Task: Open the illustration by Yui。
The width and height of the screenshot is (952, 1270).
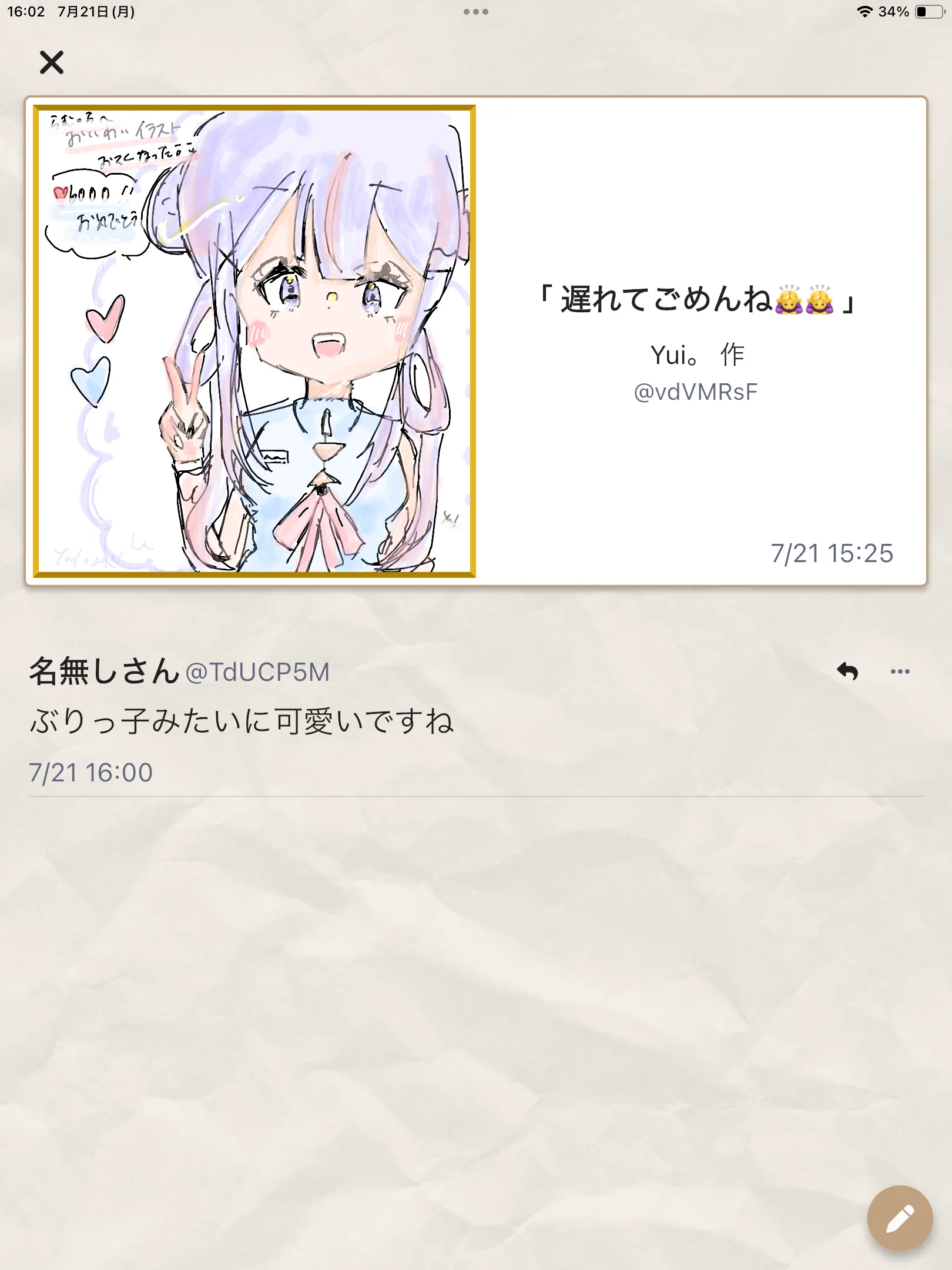Action: coord(254,341)
